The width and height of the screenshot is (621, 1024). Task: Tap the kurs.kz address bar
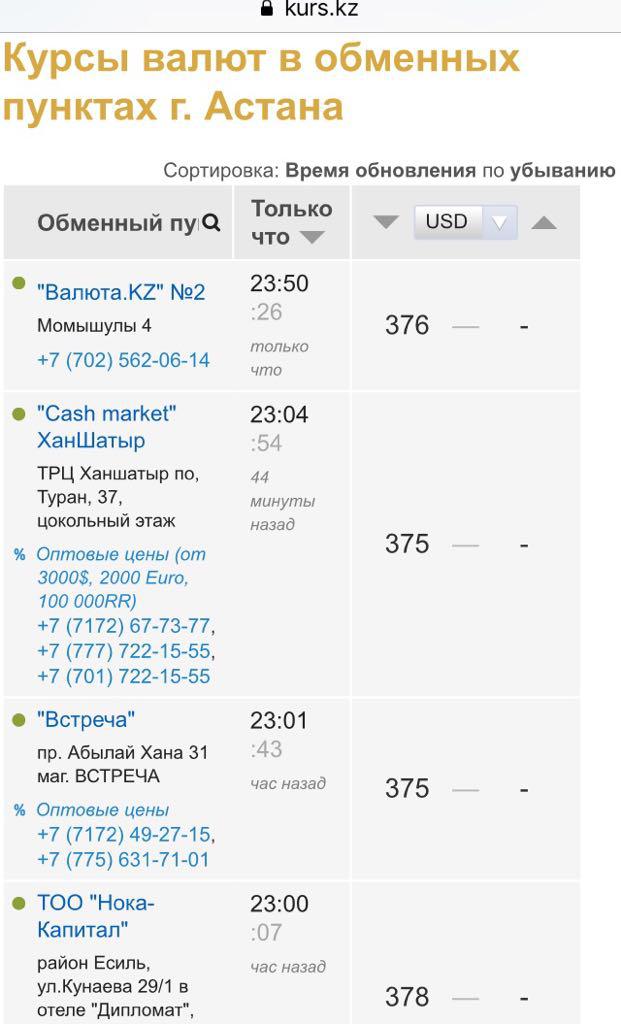coord(310,9)
